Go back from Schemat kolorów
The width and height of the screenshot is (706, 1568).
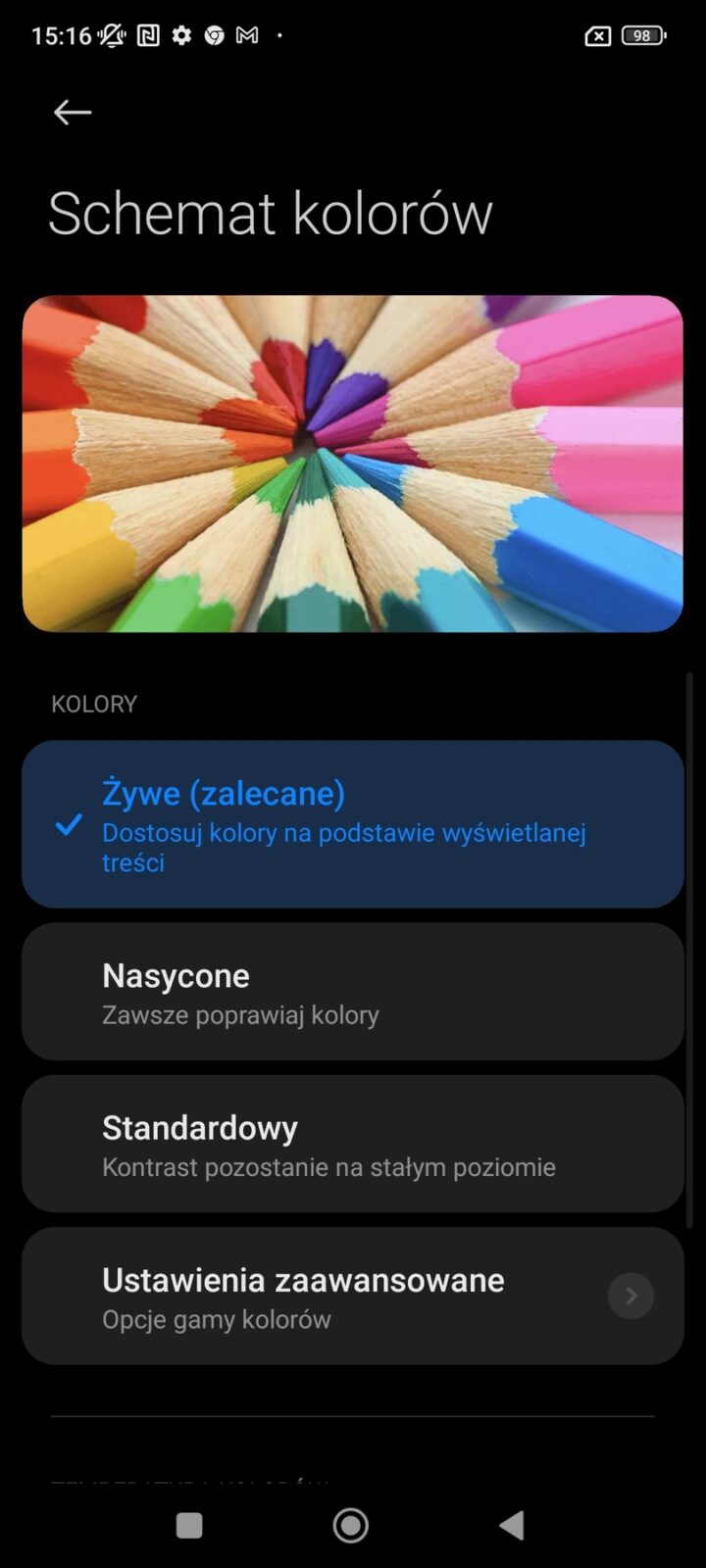73,113
